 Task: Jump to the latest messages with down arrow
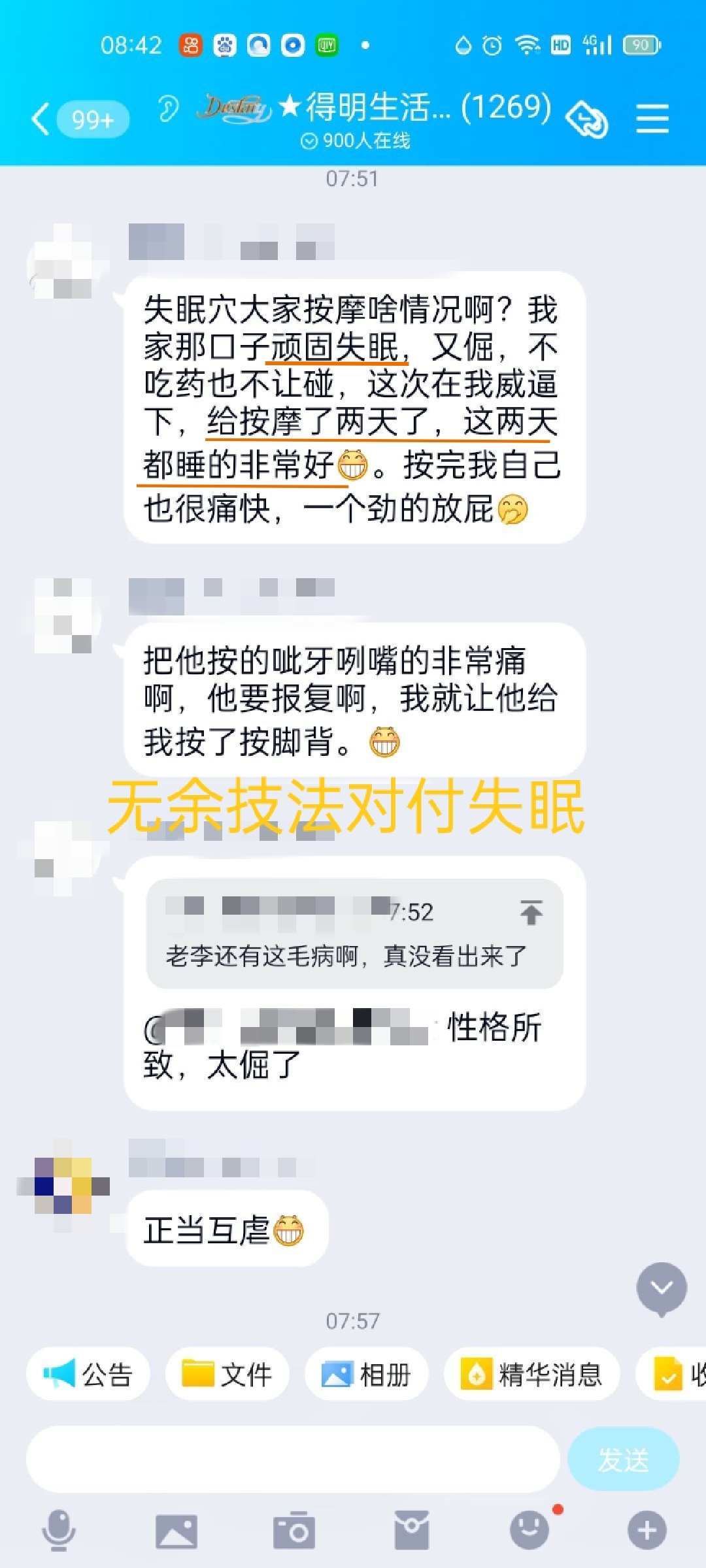(662, 1288)
